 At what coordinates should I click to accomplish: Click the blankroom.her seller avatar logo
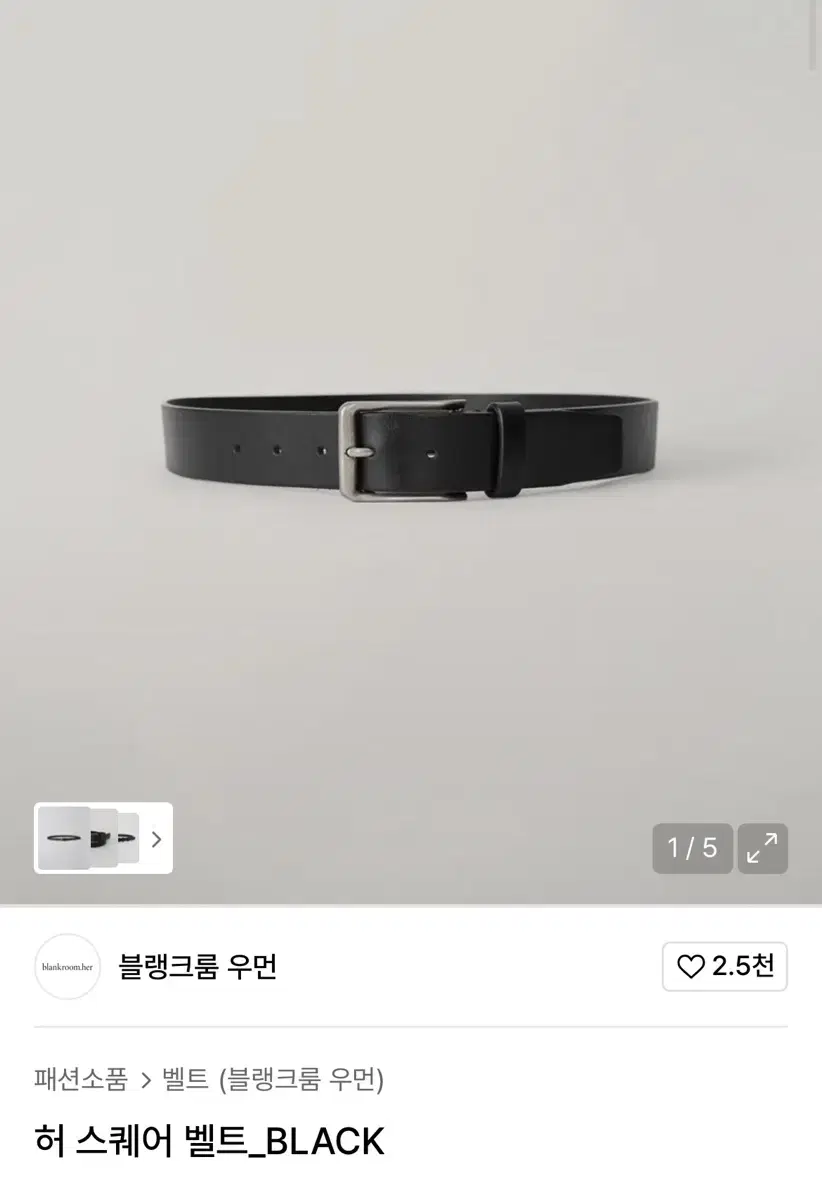pyautogui.click(x=67, y=966)
